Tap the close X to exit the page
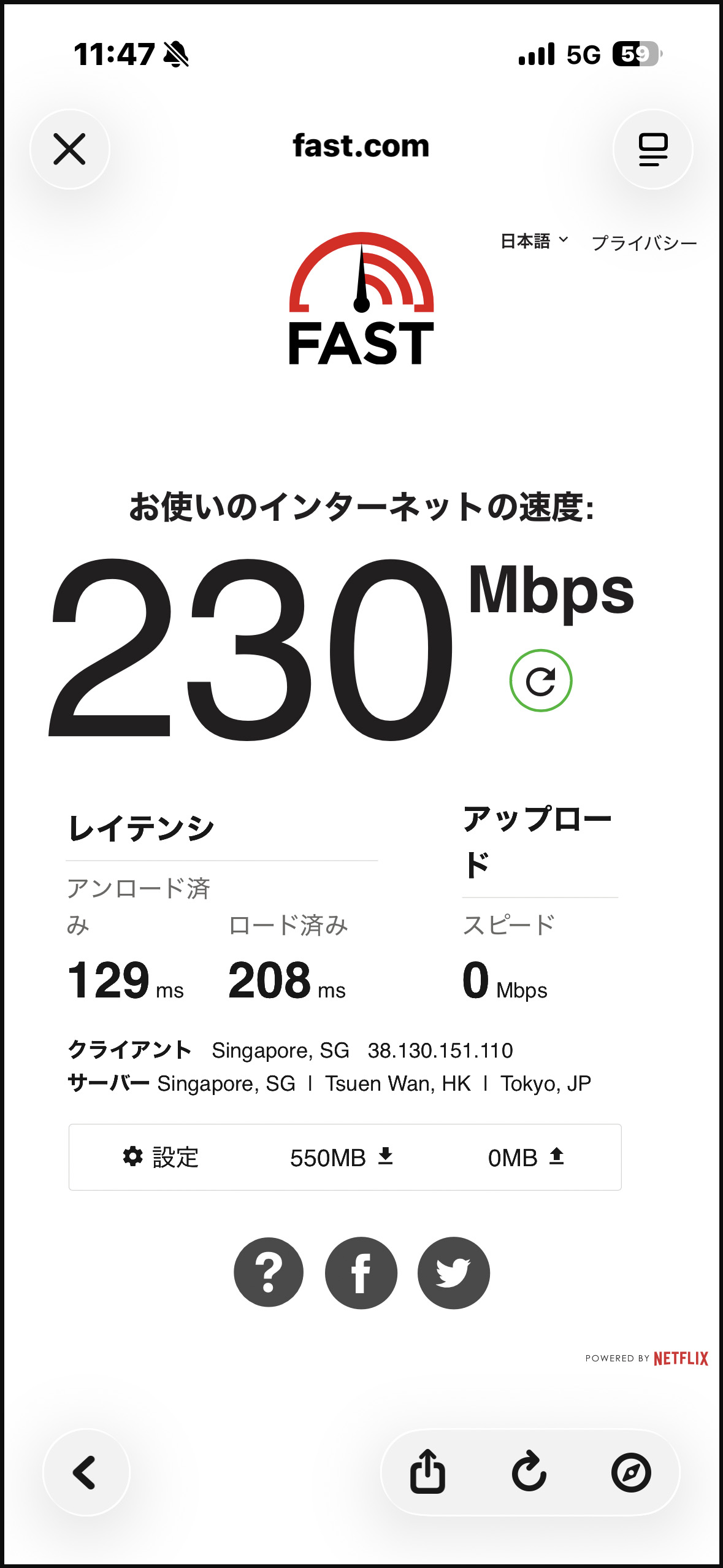The image size is (723, 1568). tap(70, 149)
